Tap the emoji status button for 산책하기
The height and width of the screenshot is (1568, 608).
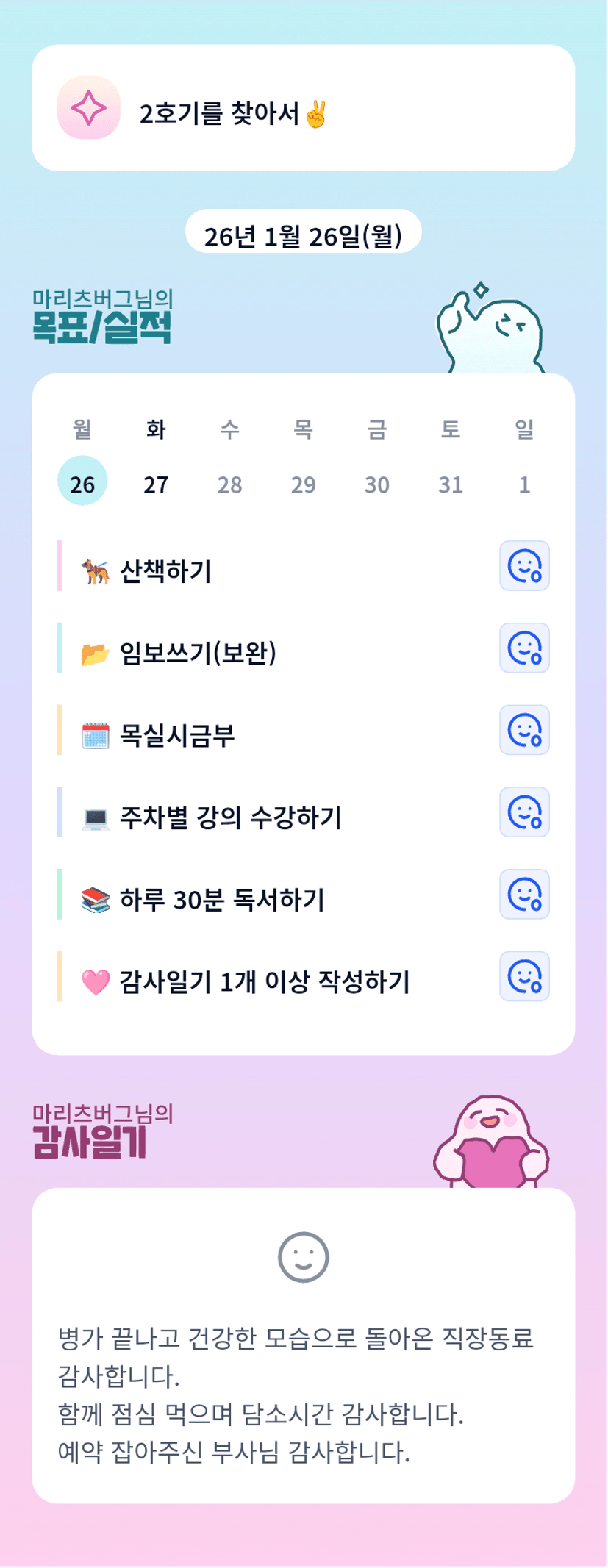point(524,566)
